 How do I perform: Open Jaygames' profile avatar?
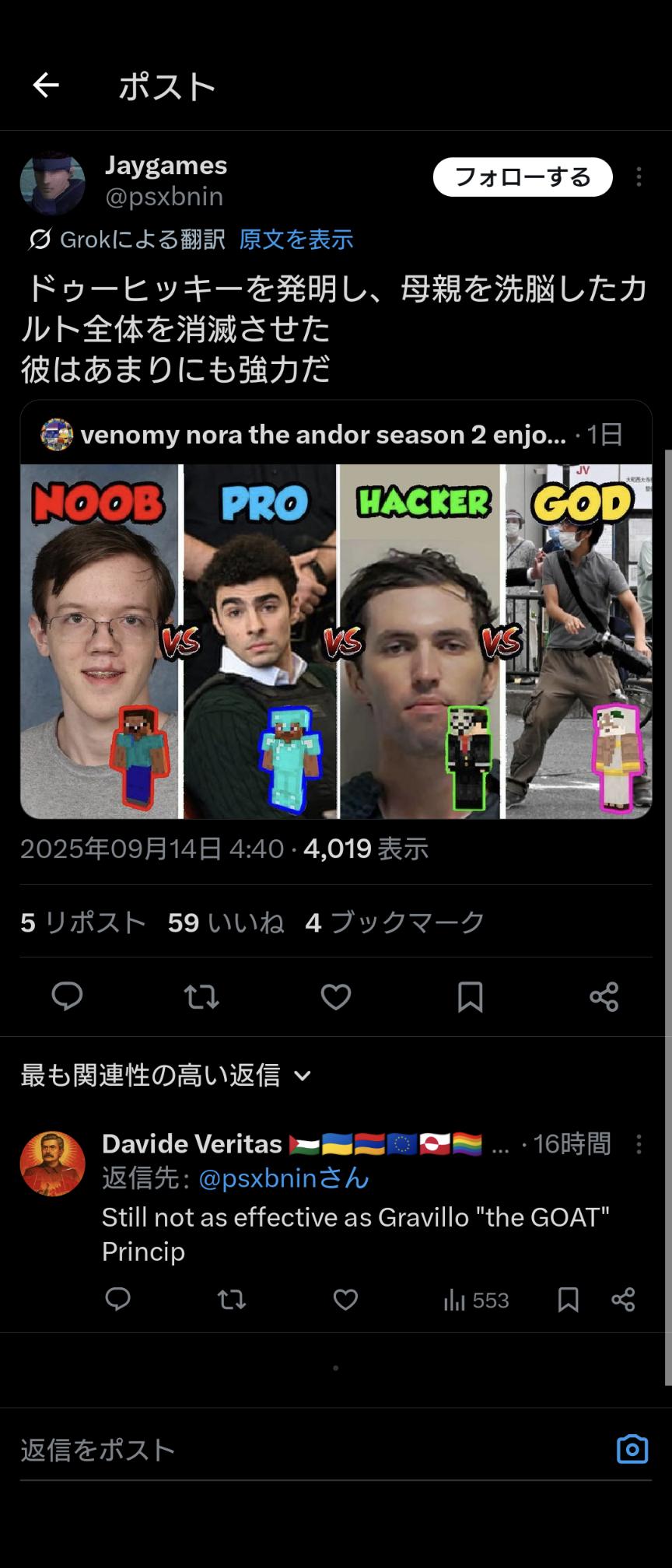[x=52, y=184]
